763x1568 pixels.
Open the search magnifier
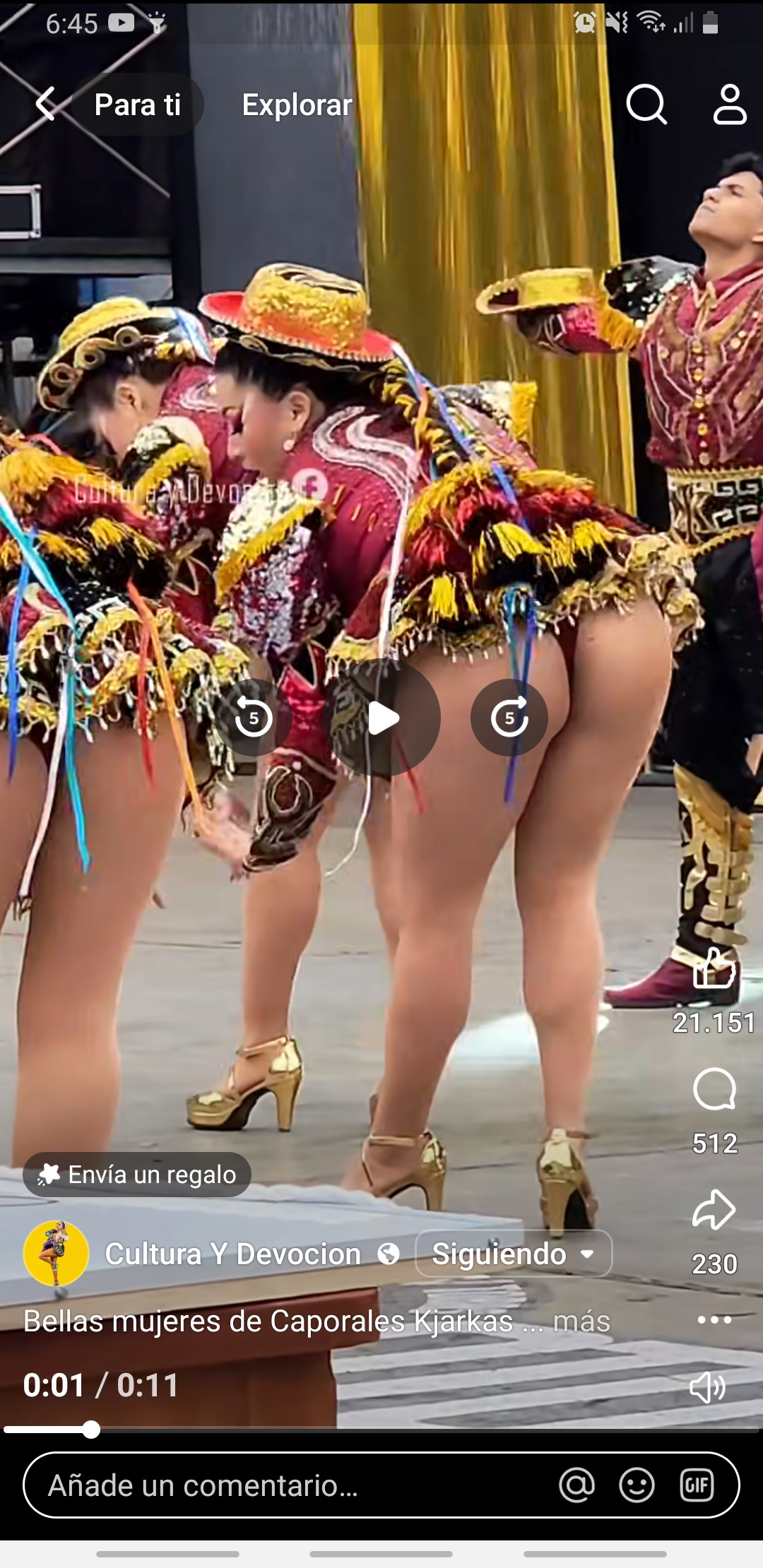pos(646,105)
